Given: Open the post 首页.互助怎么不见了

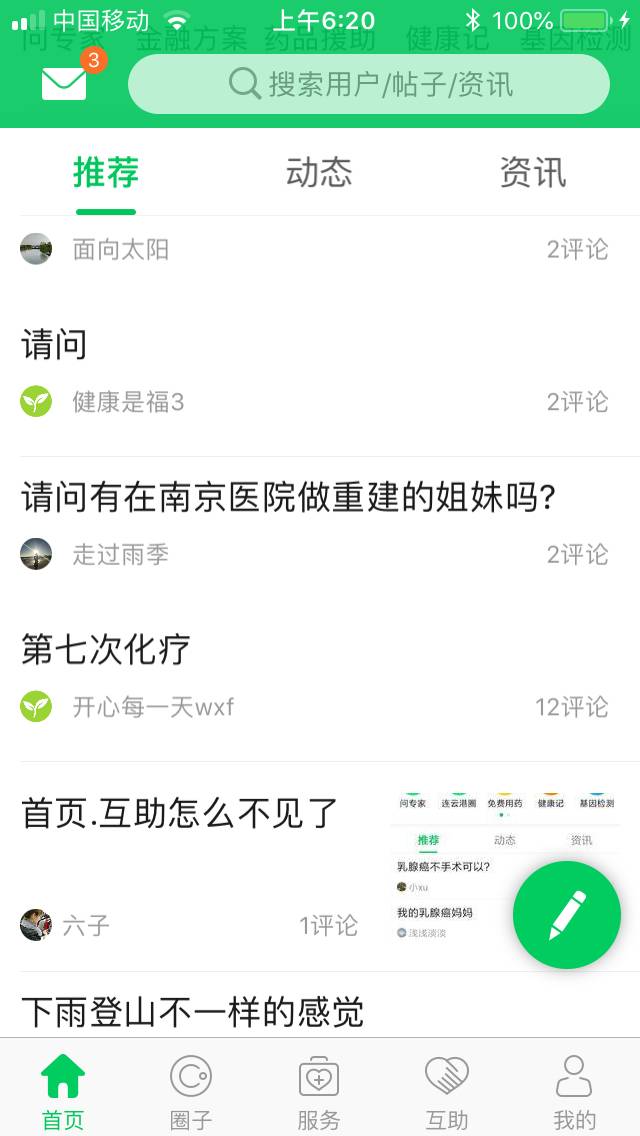Looking at the screenshot, I should click(x=181, y=814).
